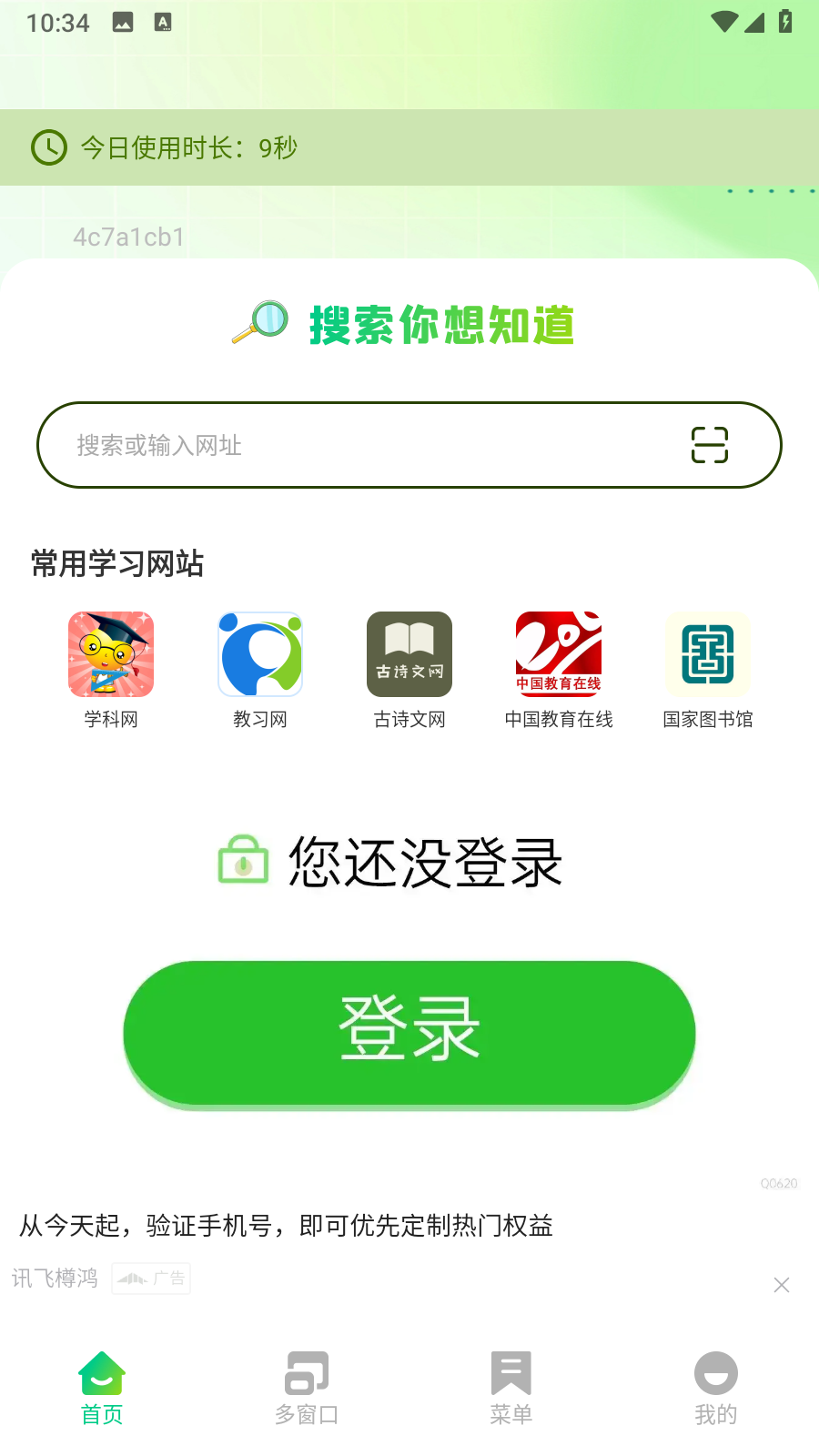The image size is (819, 1456).
Task: Click the 讯飞樽鸿 advertiser name
Action: point(54,1278)
